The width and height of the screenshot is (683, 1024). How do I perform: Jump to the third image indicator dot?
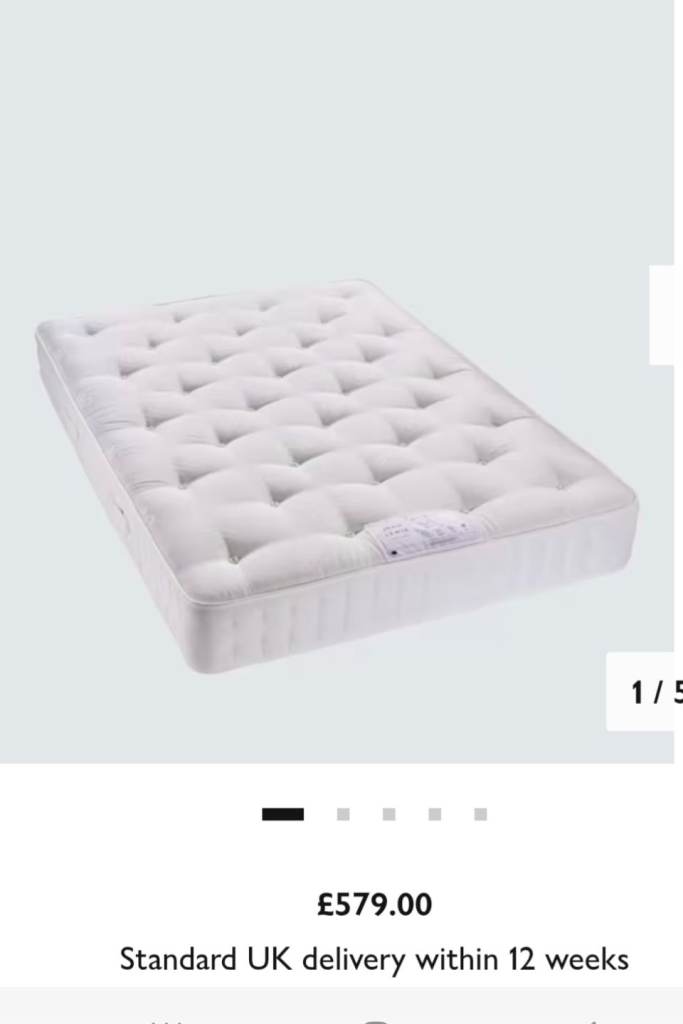click(x=389, y=814)
